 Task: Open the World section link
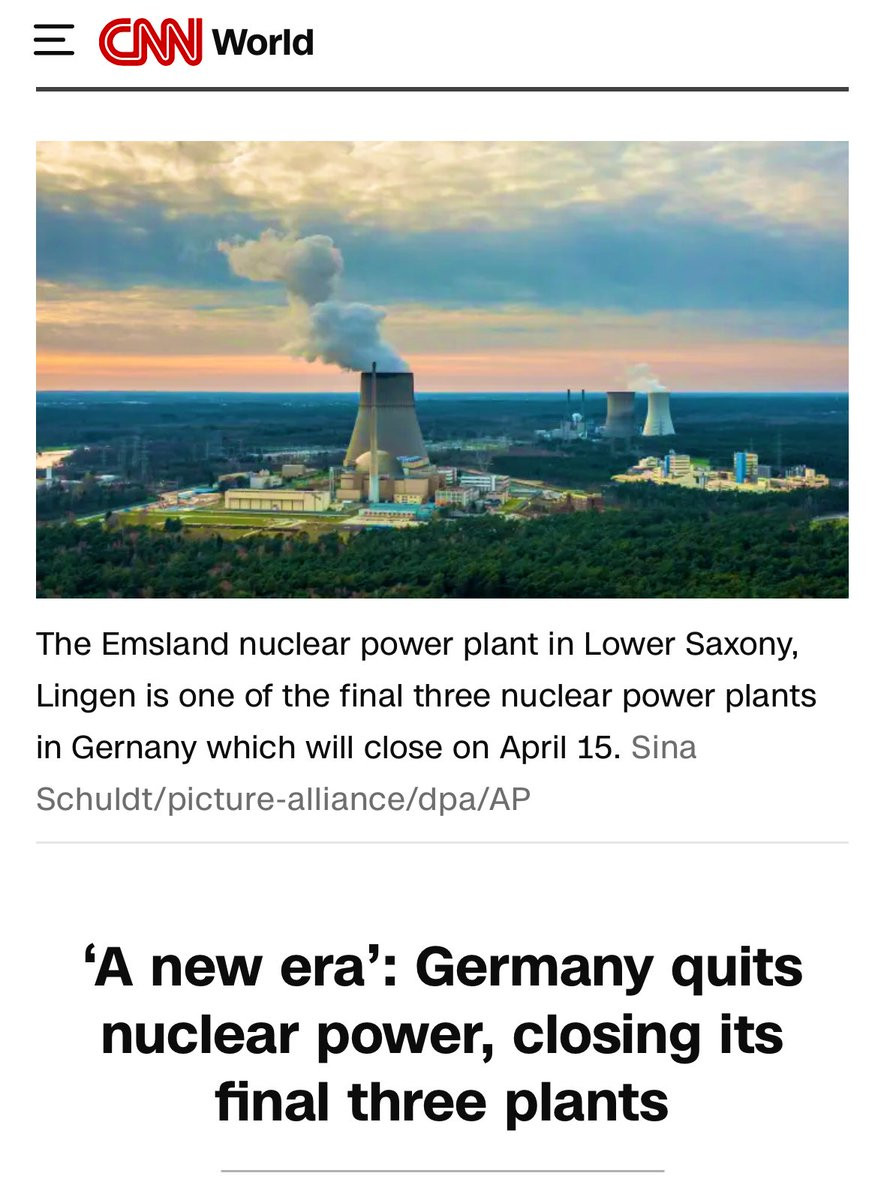tap(263, 43)
